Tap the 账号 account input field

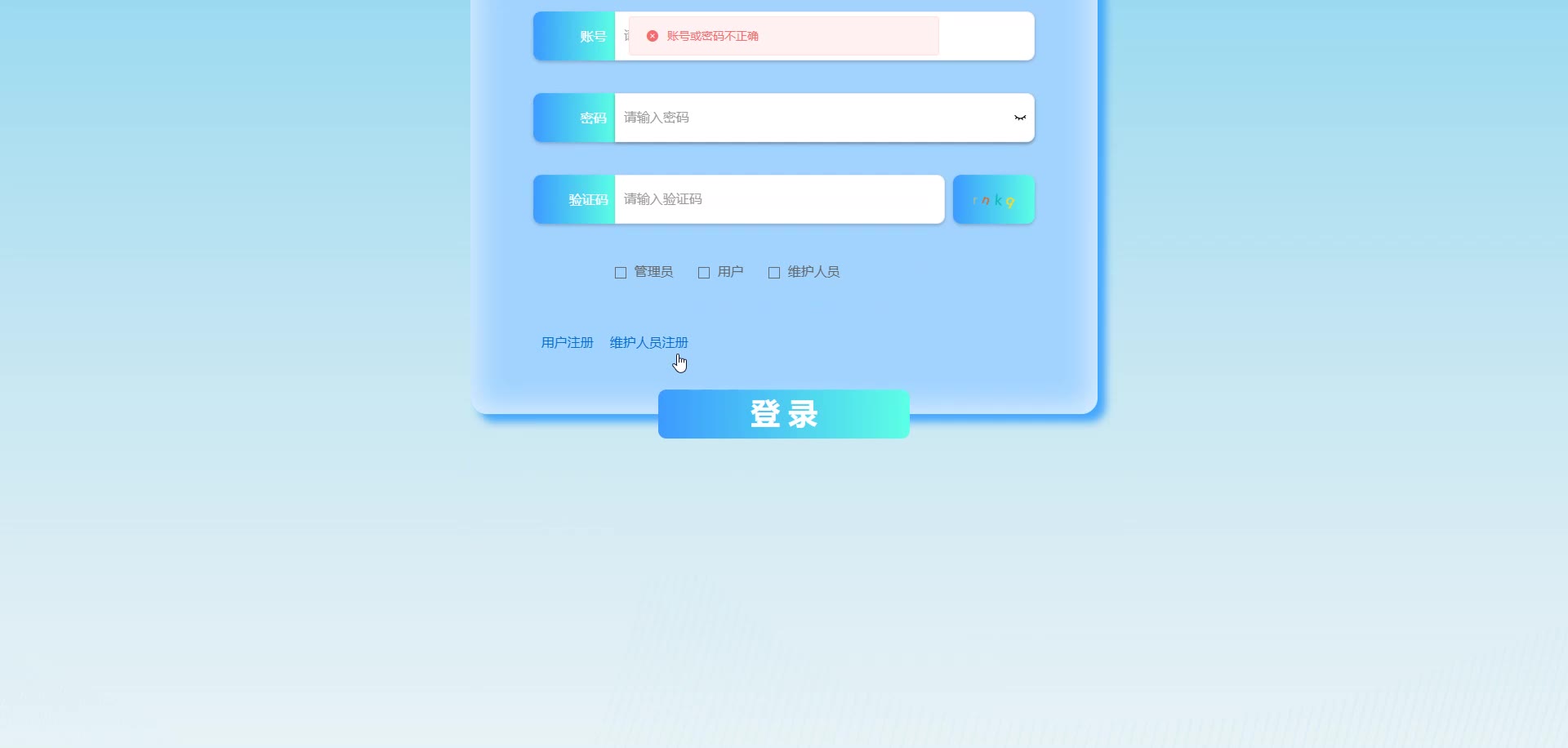[x=984, y=36]
